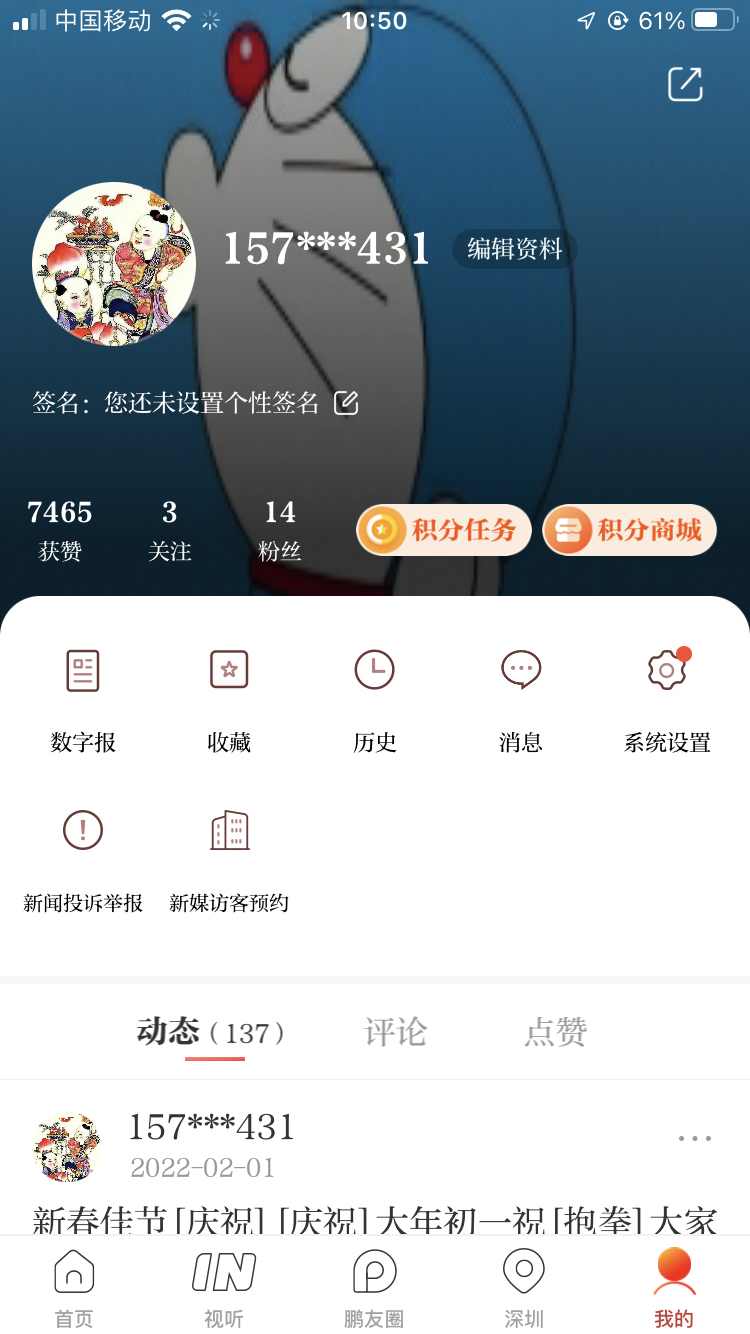Tap the share icon at top right
The width and height of the screenshot is (750, 1334).
[x=685, y=84]
